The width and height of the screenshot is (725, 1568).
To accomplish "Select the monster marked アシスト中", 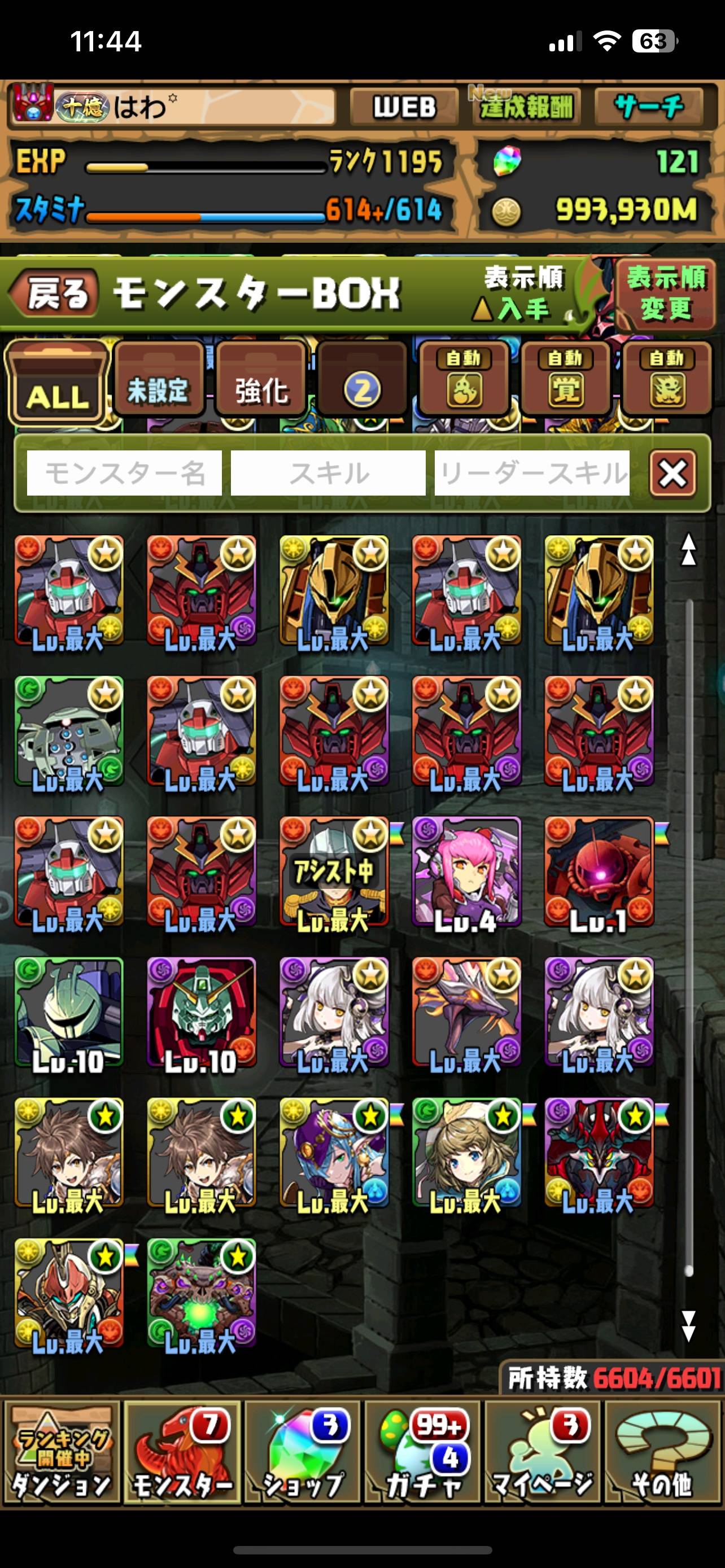I will pyautogui.click(x=334, y=871).
